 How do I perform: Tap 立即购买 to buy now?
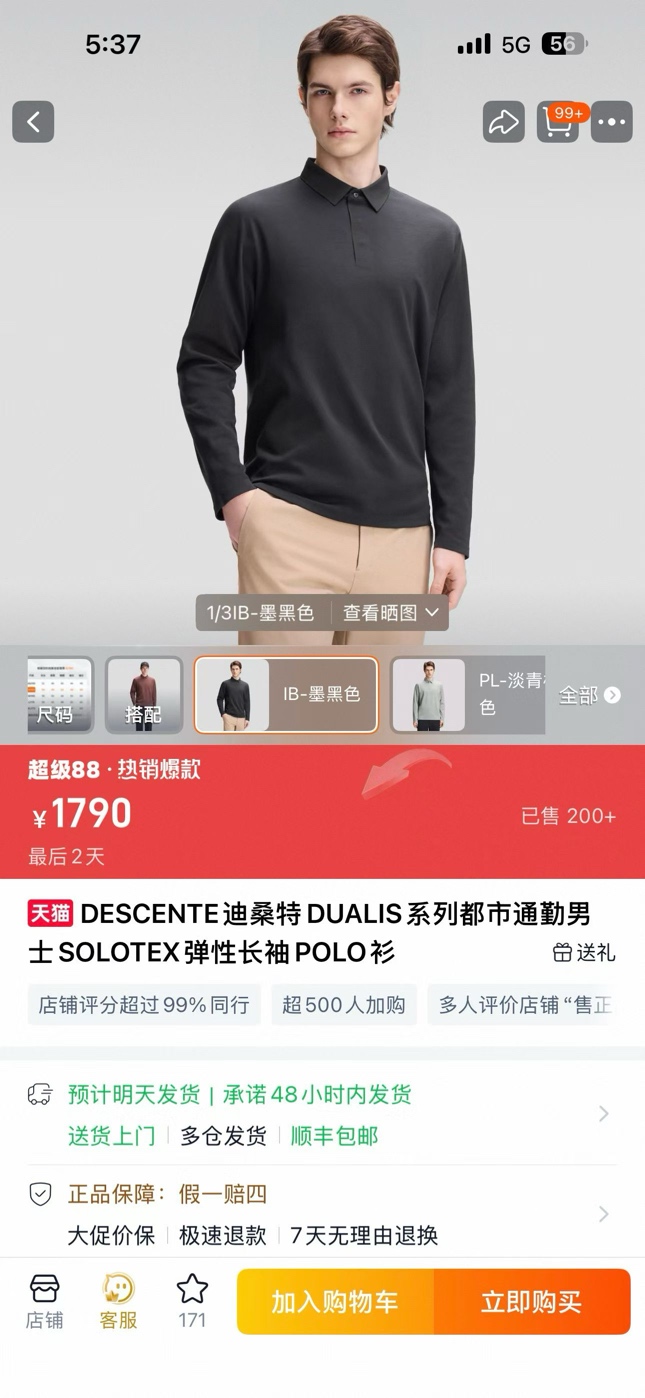(531, 1301)
